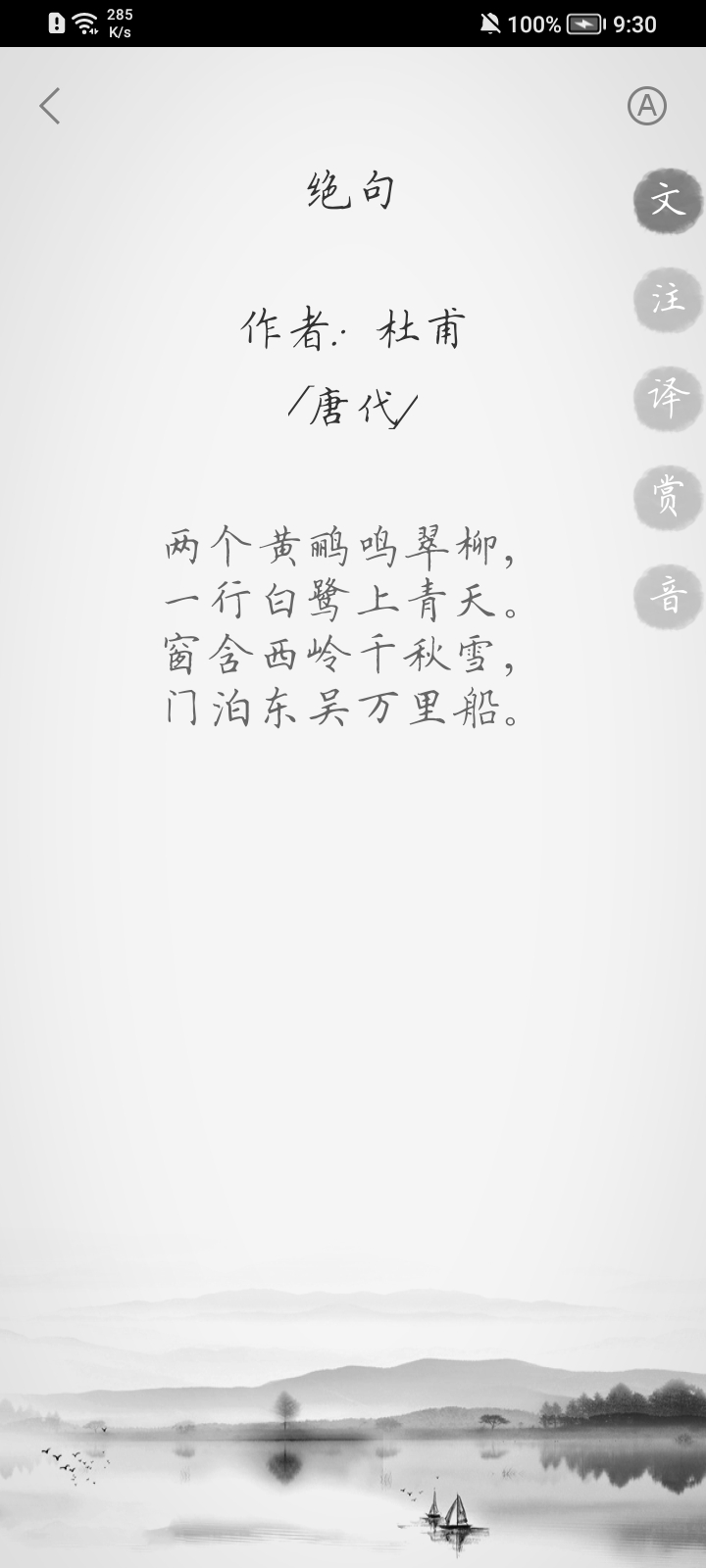Select the 译 translation view
The height and width of the screenshot is (1568, 706).
point(668,399)
